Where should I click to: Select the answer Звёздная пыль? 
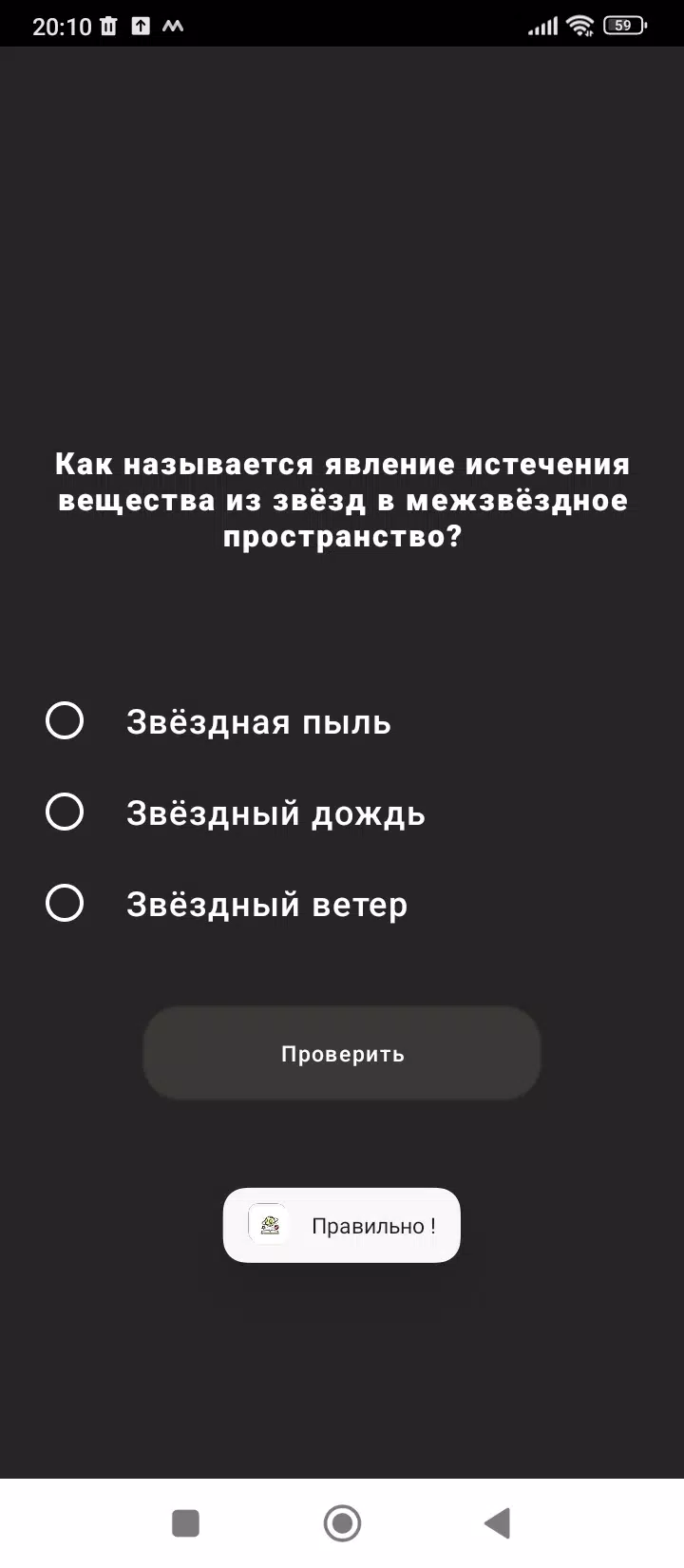tap(65, 721)
